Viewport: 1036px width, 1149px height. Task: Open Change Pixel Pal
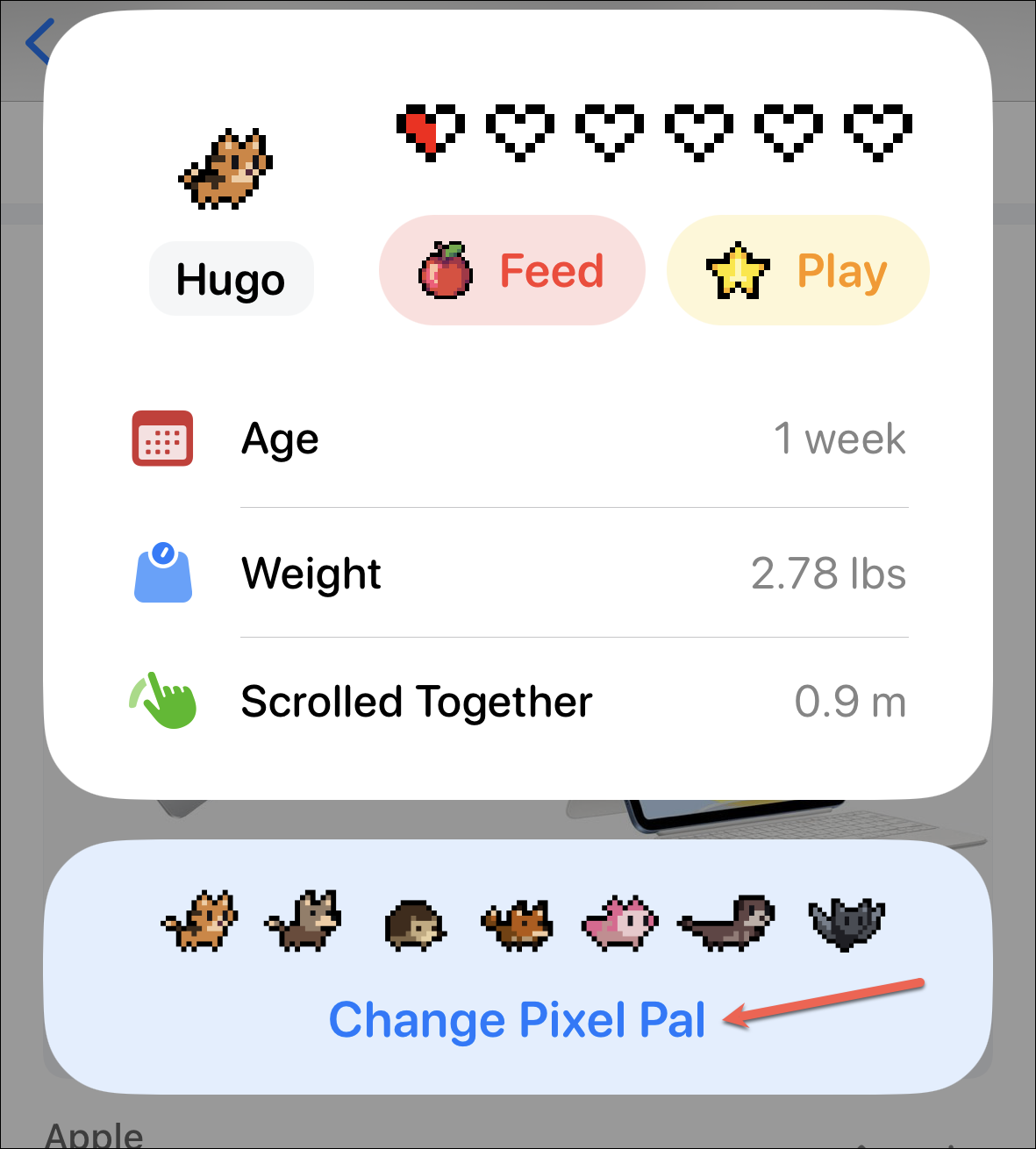(517, 1020)
